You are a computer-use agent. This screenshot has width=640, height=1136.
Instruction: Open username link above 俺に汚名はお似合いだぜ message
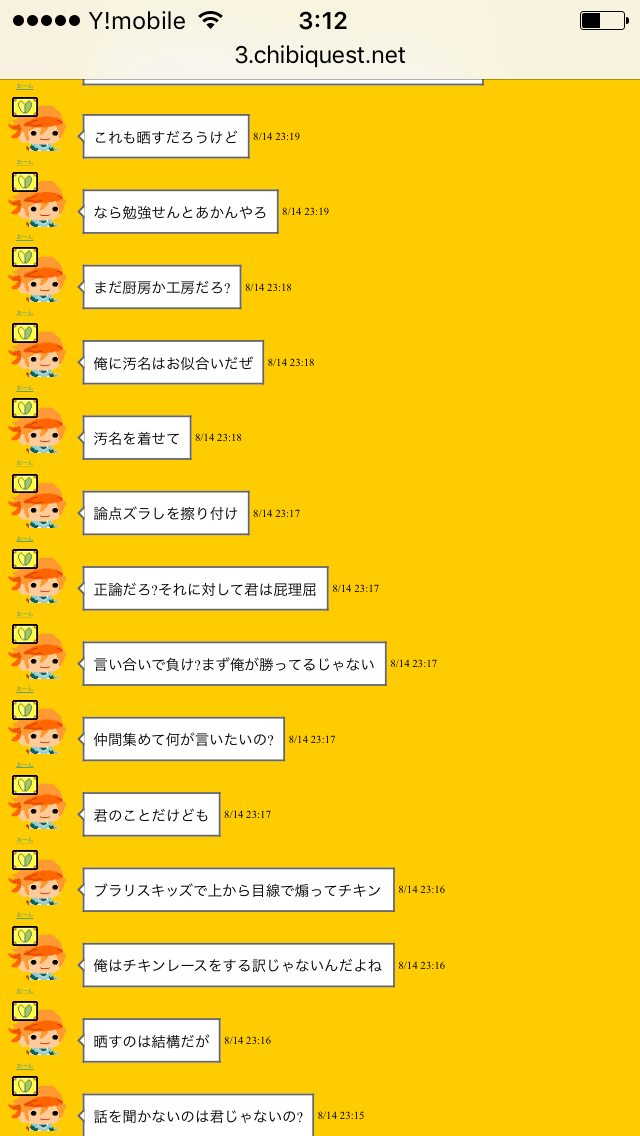click(25, 312)
